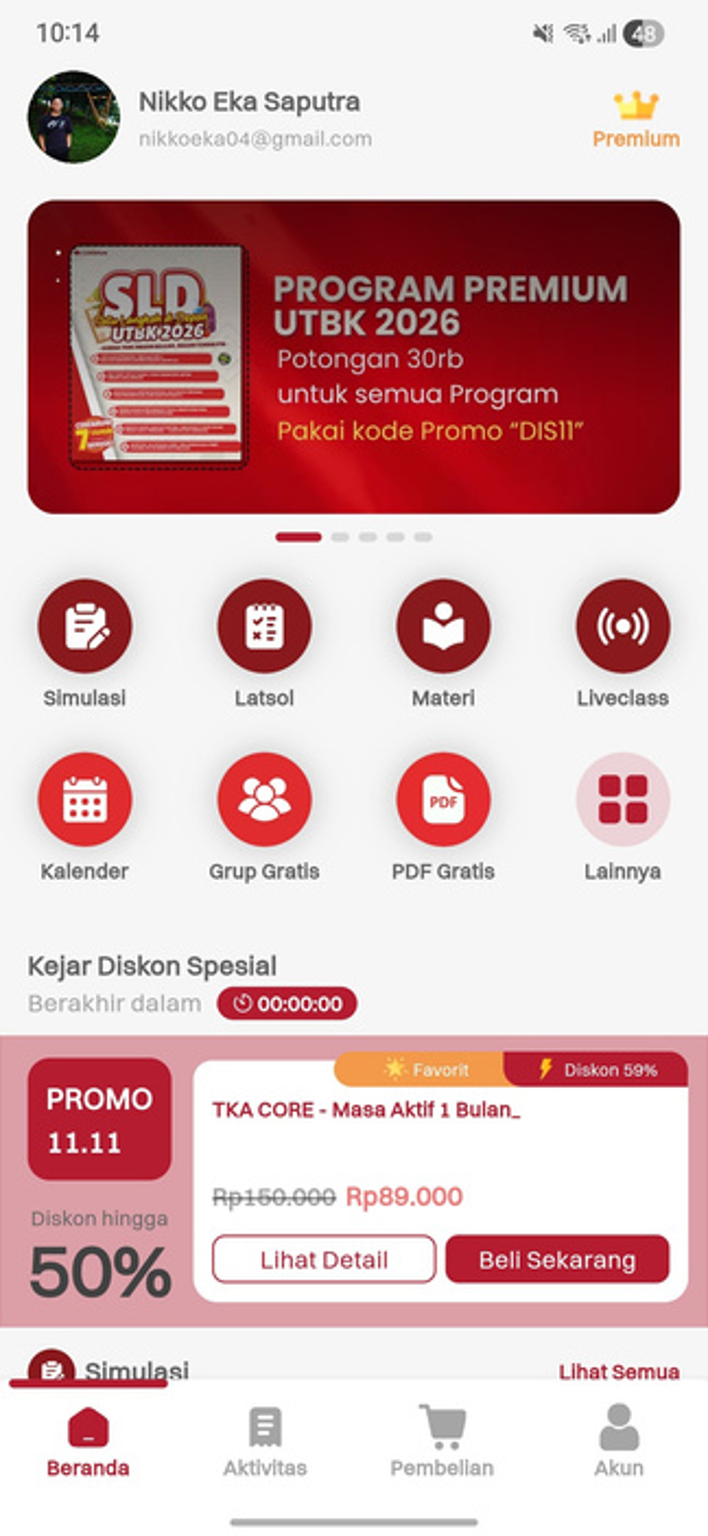Switch to the Akun tab
Viewport: 708px width, 1536px height.
[619, 1442]
